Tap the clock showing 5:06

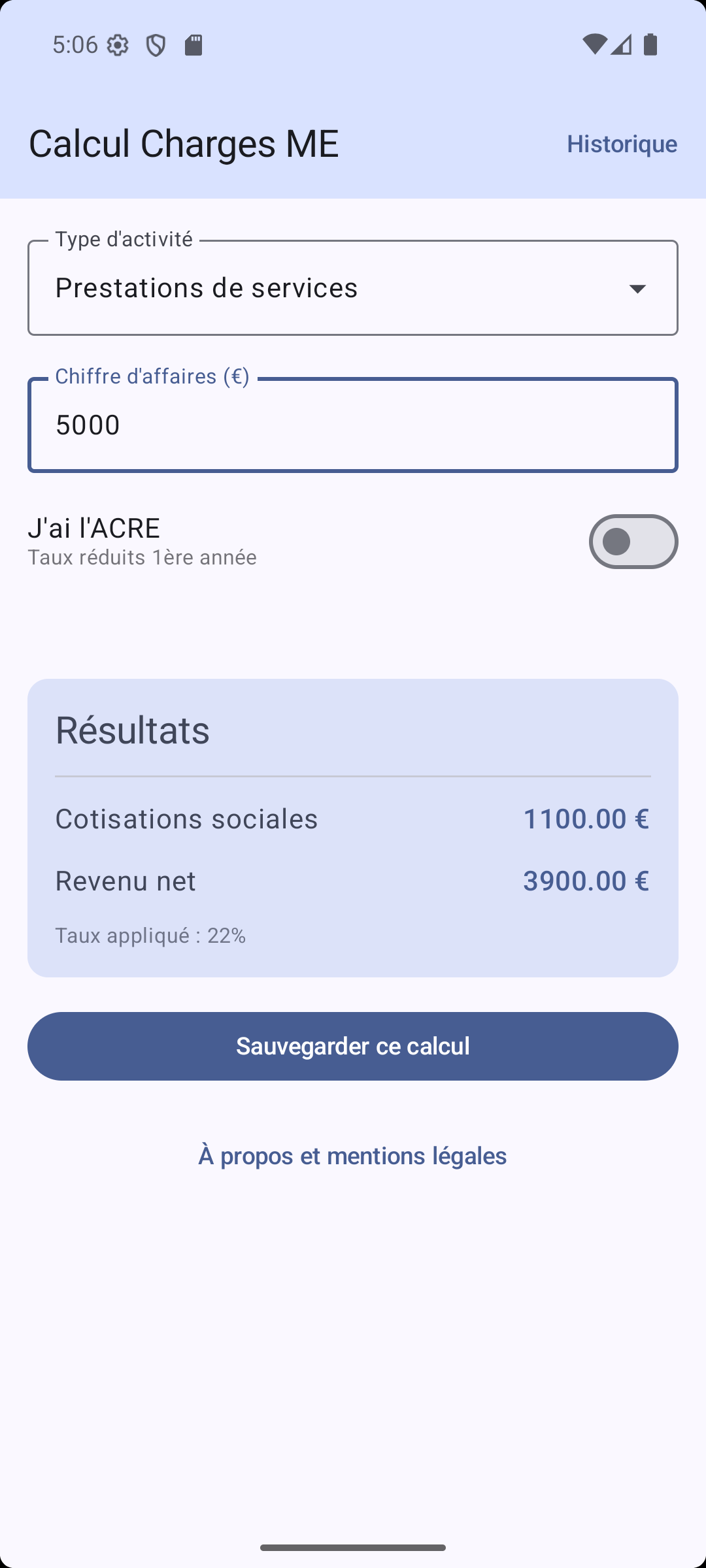[76, 44]
